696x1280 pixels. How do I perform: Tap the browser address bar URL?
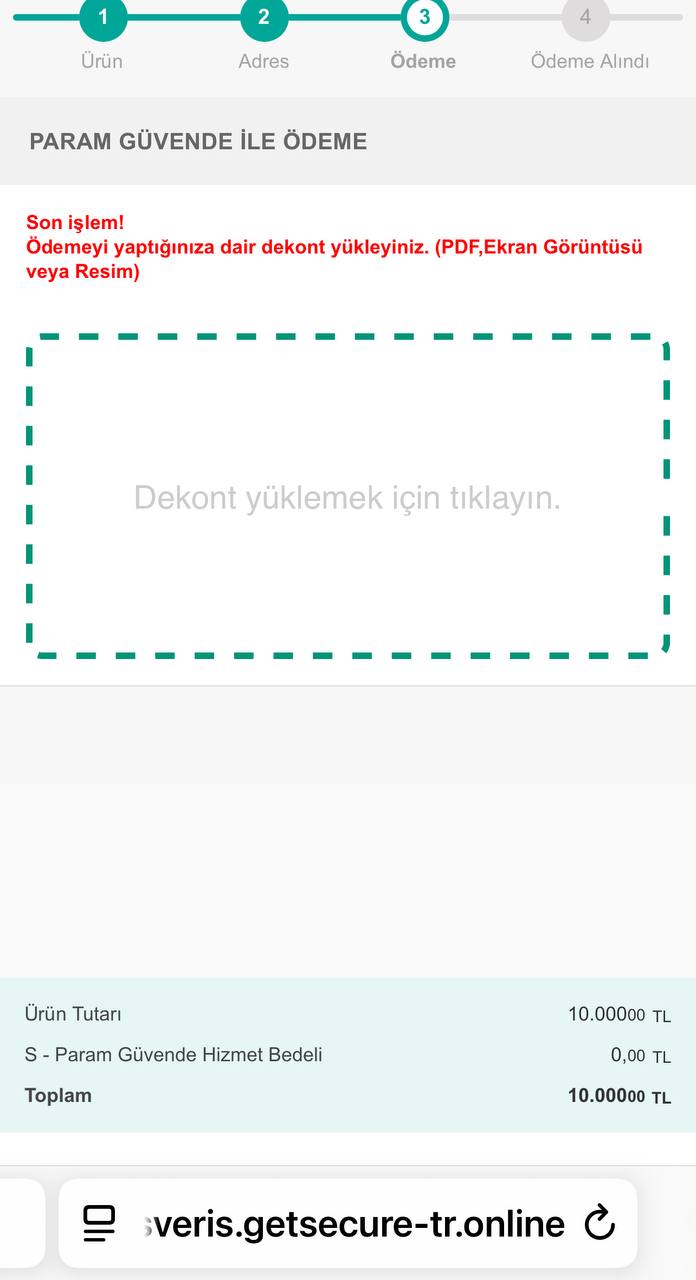(355, 1223)
